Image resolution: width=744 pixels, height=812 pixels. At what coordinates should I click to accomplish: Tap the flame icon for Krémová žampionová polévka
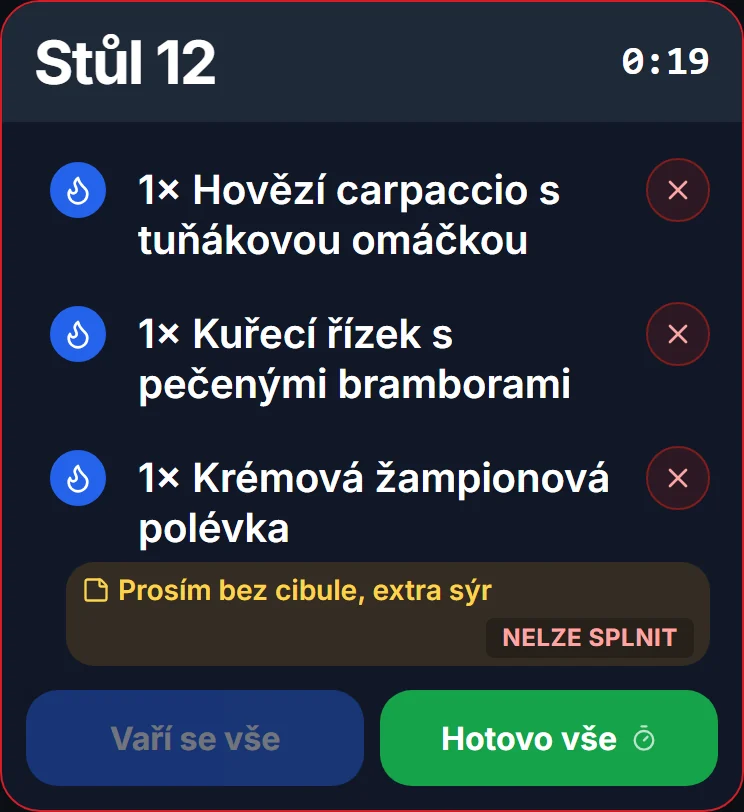point(78,478)
